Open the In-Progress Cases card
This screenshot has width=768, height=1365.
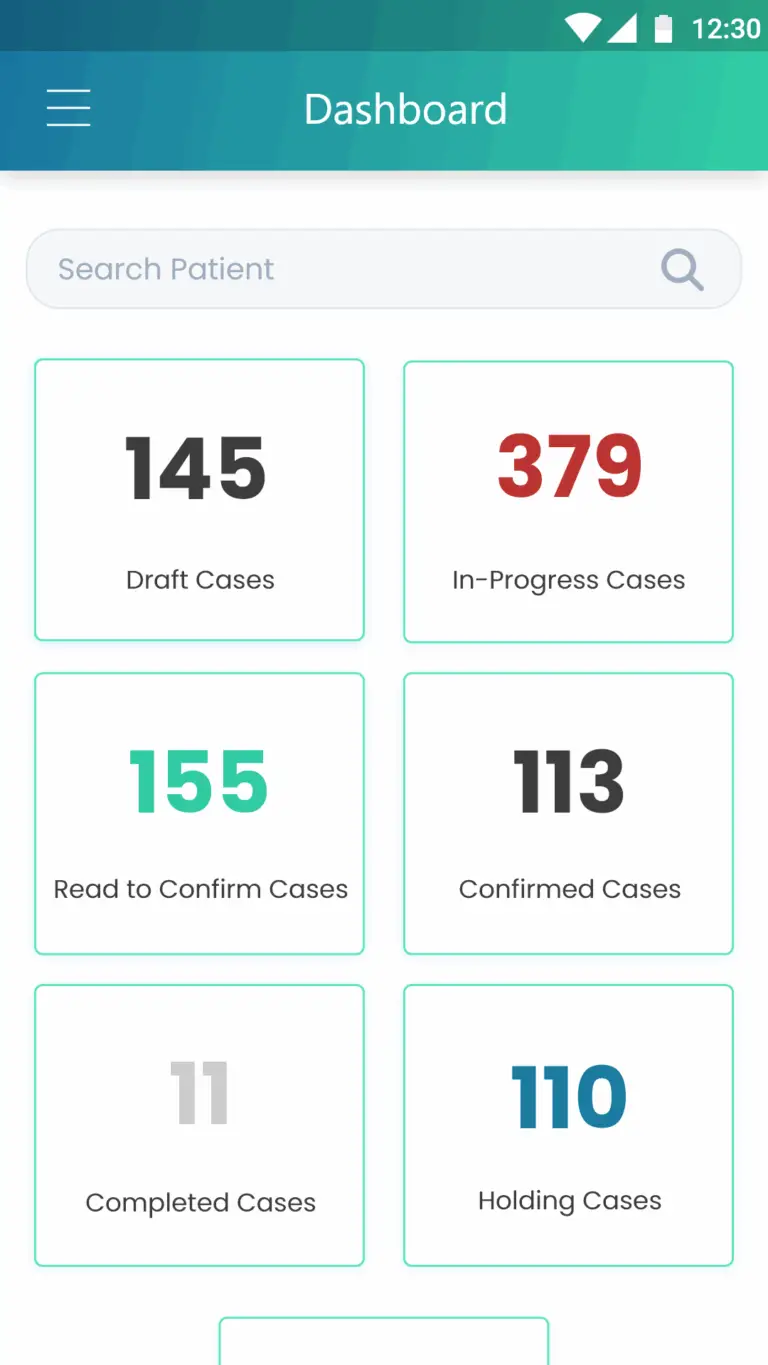(x=568, y=502)
